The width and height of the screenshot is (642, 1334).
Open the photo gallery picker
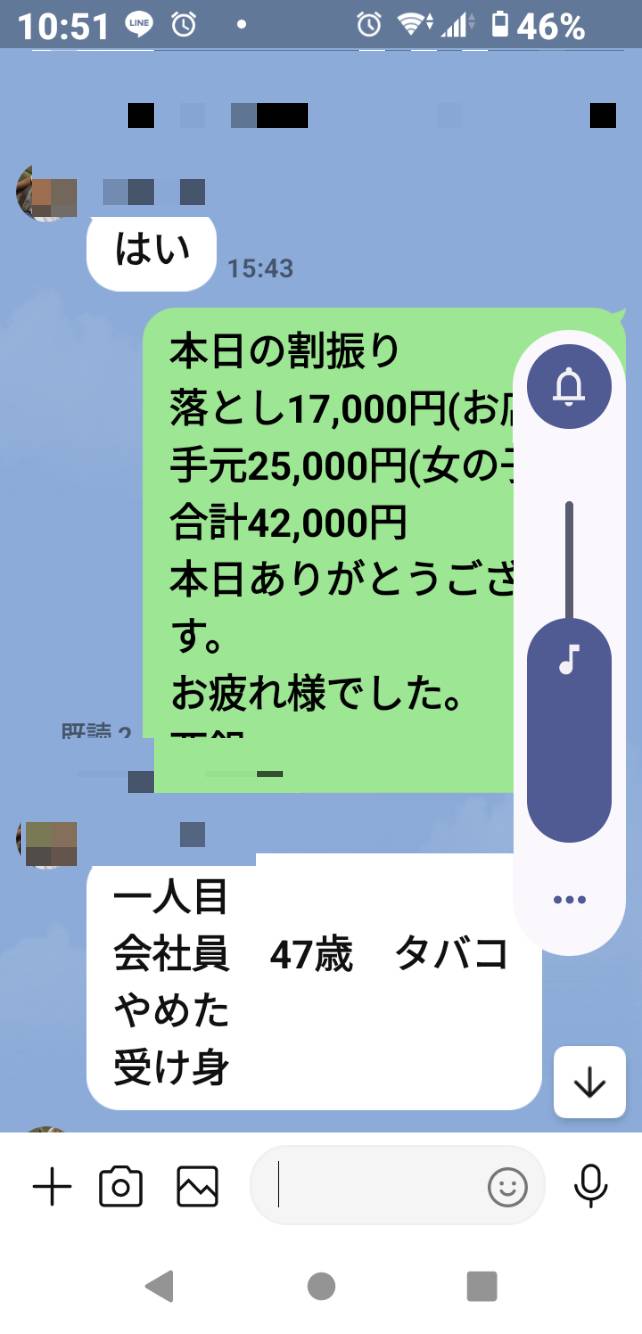point(197,1187)
